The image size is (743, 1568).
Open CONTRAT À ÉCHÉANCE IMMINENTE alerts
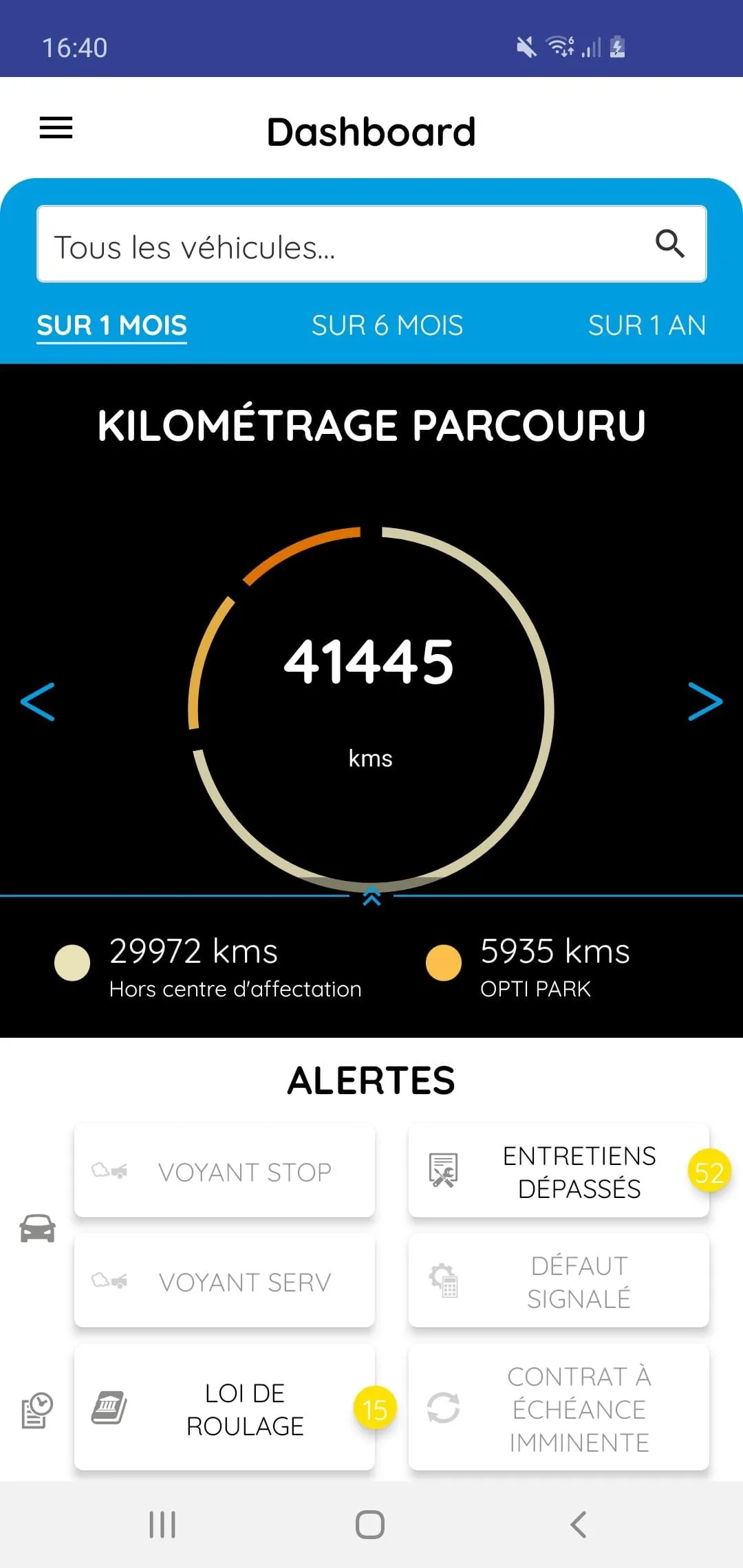click(x=559, y=1409)
